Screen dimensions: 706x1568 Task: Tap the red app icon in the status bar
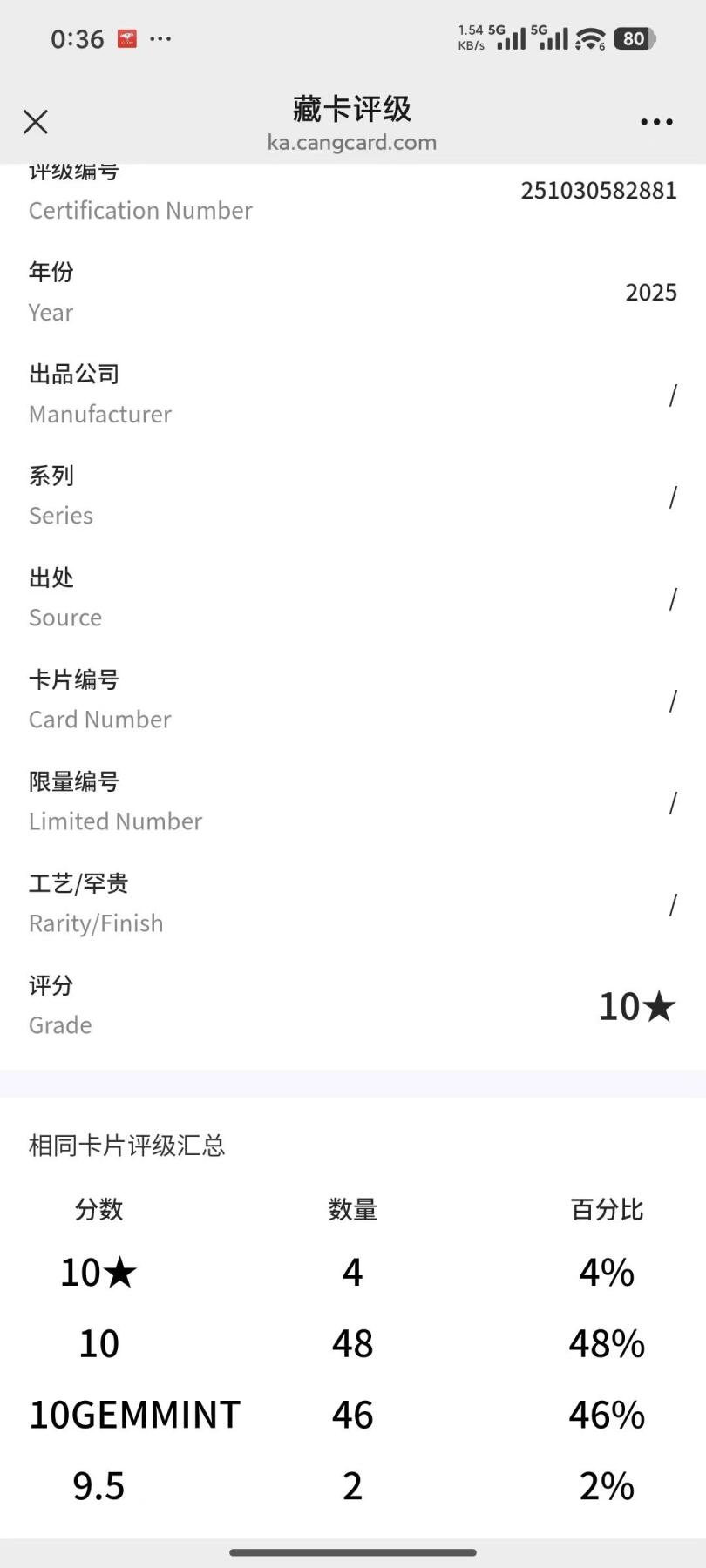click(126, 38)
